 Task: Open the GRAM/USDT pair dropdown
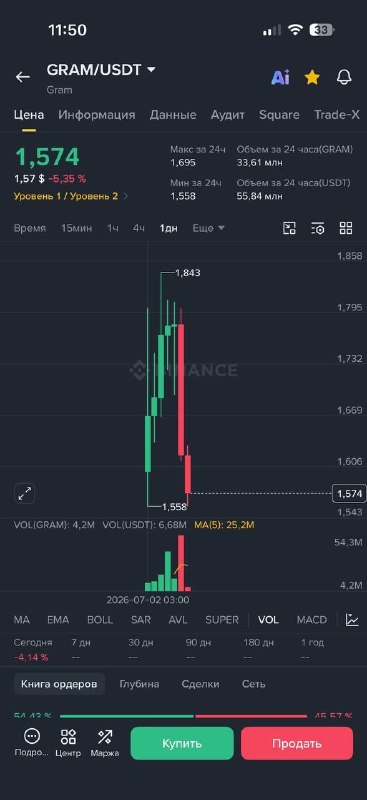click(x=101, y=70)
